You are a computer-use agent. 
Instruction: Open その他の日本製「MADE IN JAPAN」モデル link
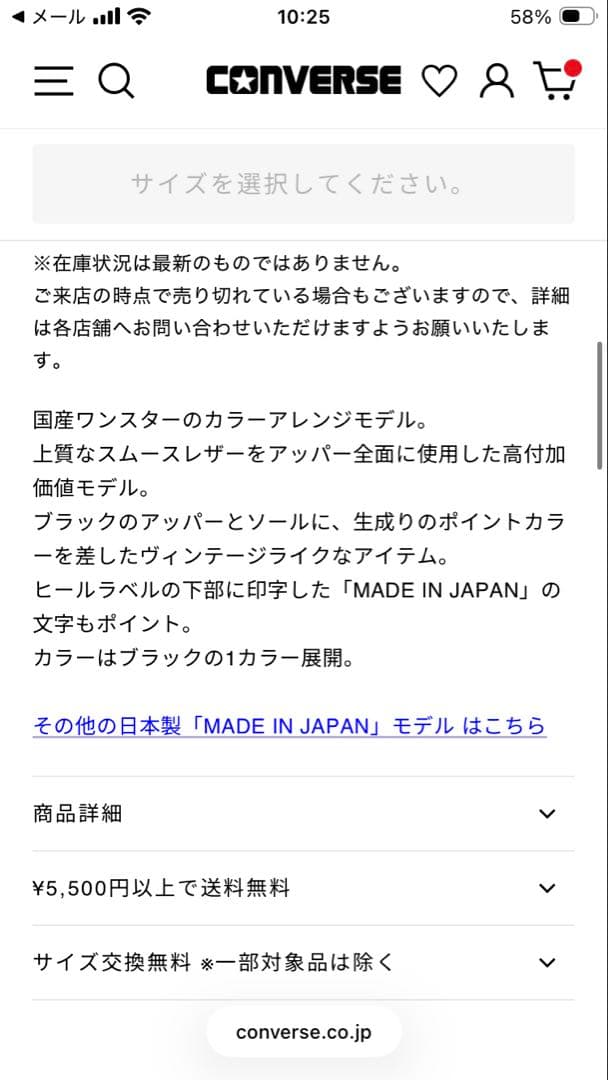click(289, 726)
